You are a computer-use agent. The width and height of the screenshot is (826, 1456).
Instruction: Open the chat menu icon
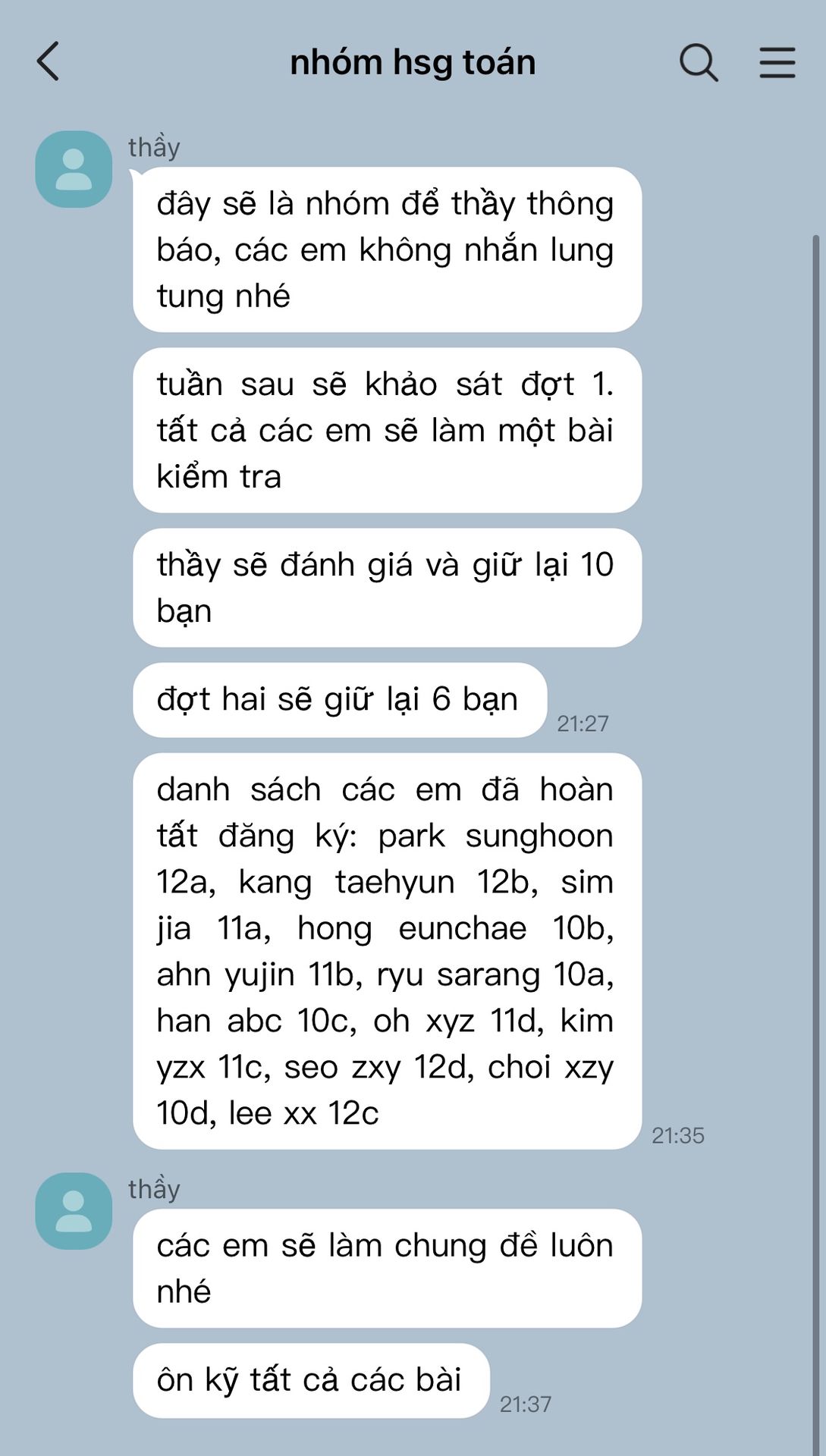click(777, 61)
